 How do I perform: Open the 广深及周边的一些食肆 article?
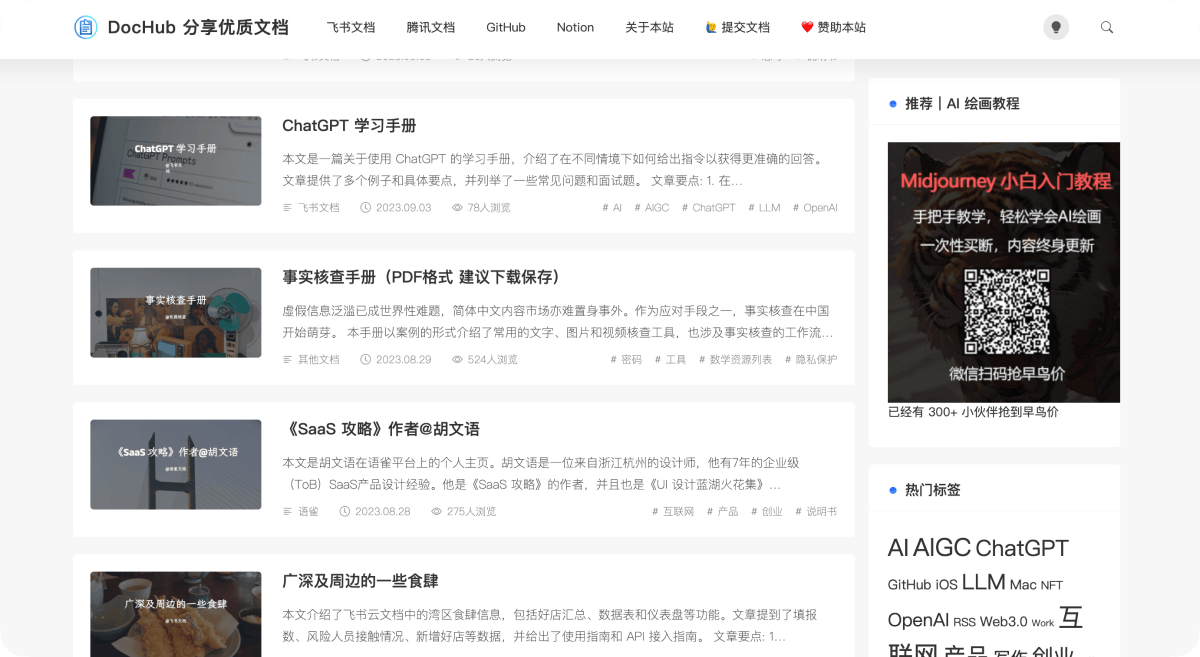coord(360,581)
